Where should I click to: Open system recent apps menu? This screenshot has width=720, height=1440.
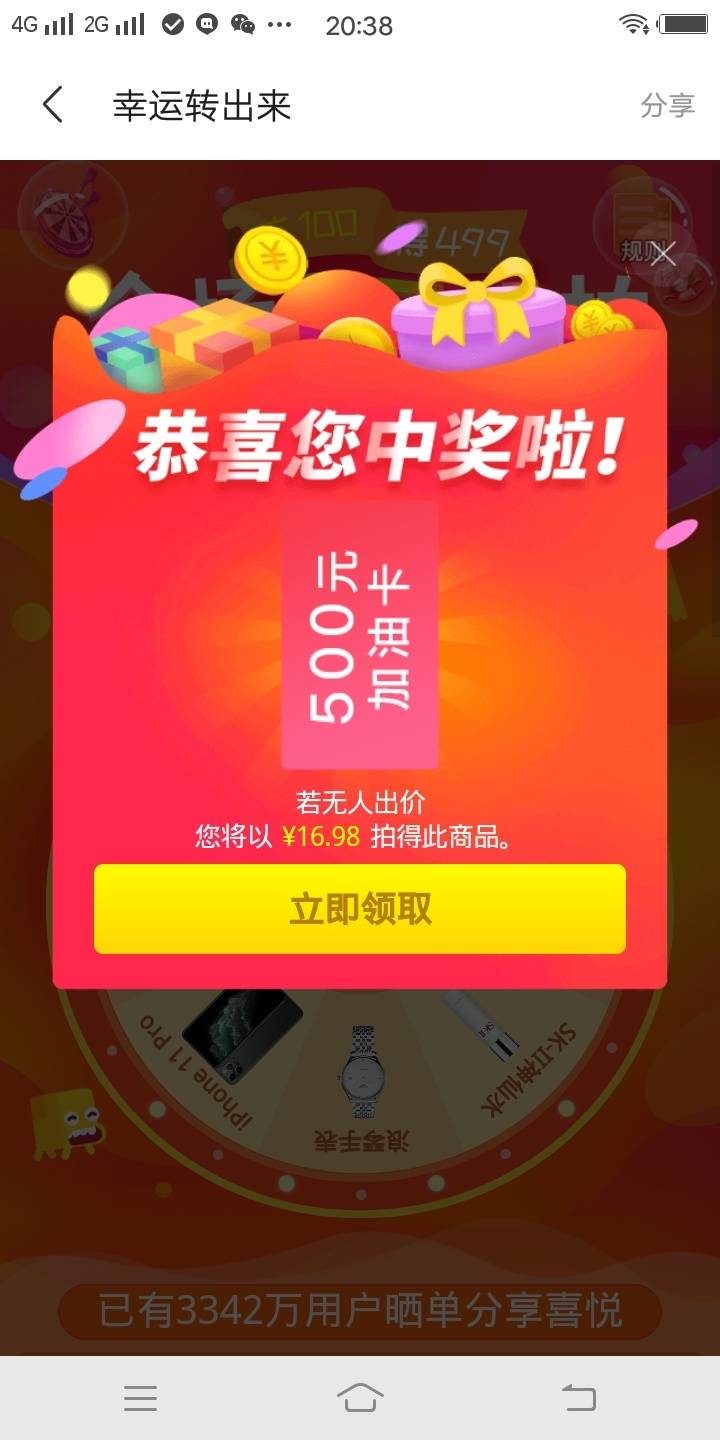pyautogui.click(x=140, y=1398)
